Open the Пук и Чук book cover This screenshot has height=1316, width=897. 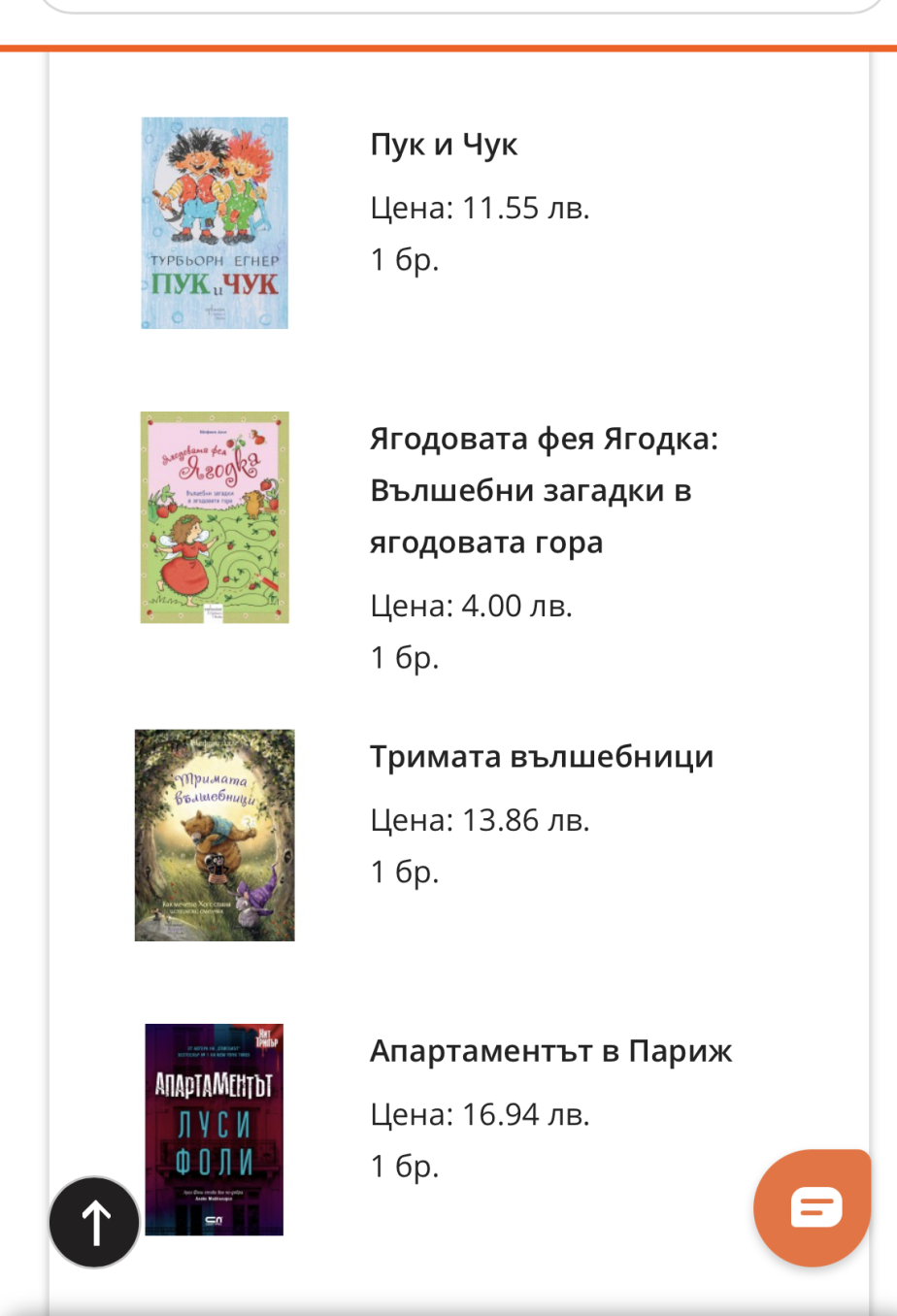pos(215,223)
